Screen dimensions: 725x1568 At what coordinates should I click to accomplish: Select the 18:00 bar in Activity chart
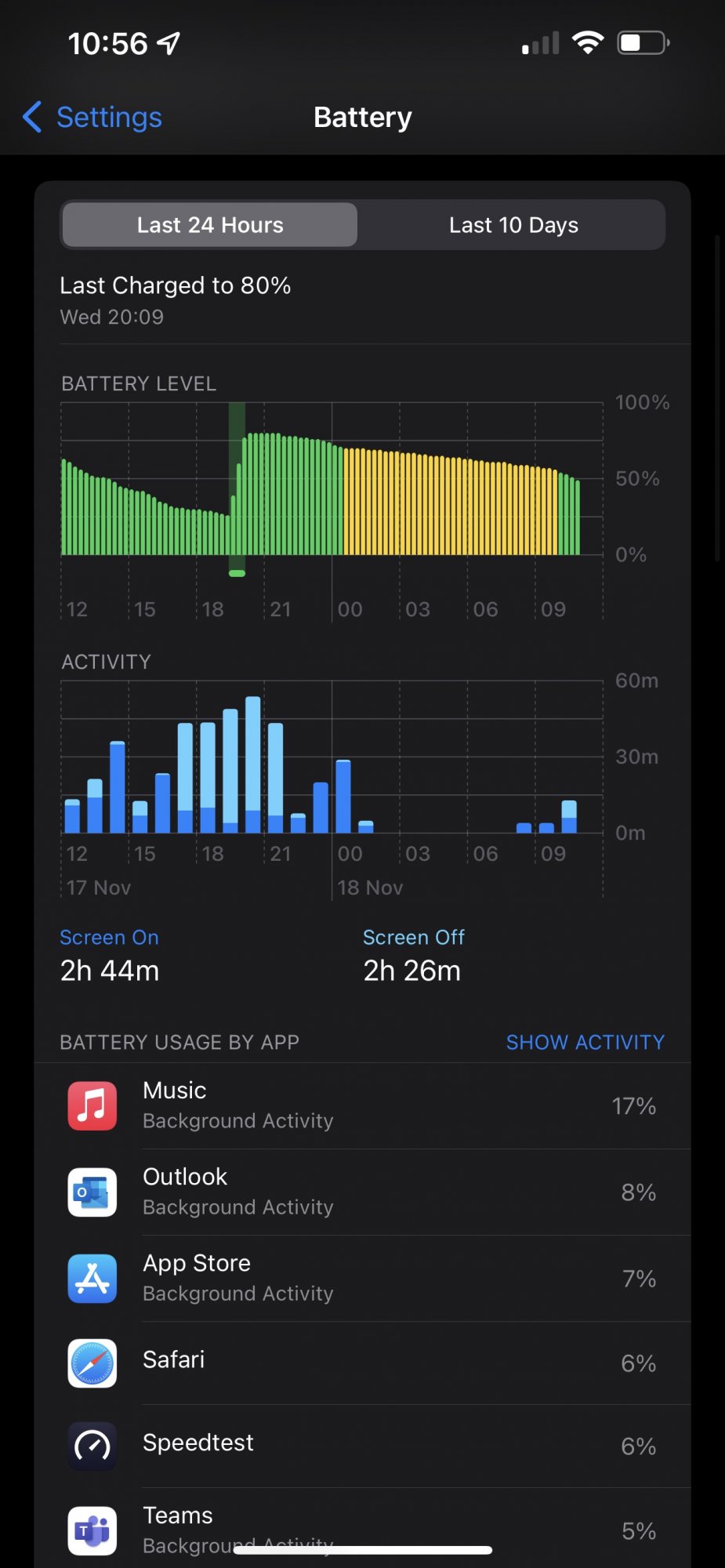point(208,778)
